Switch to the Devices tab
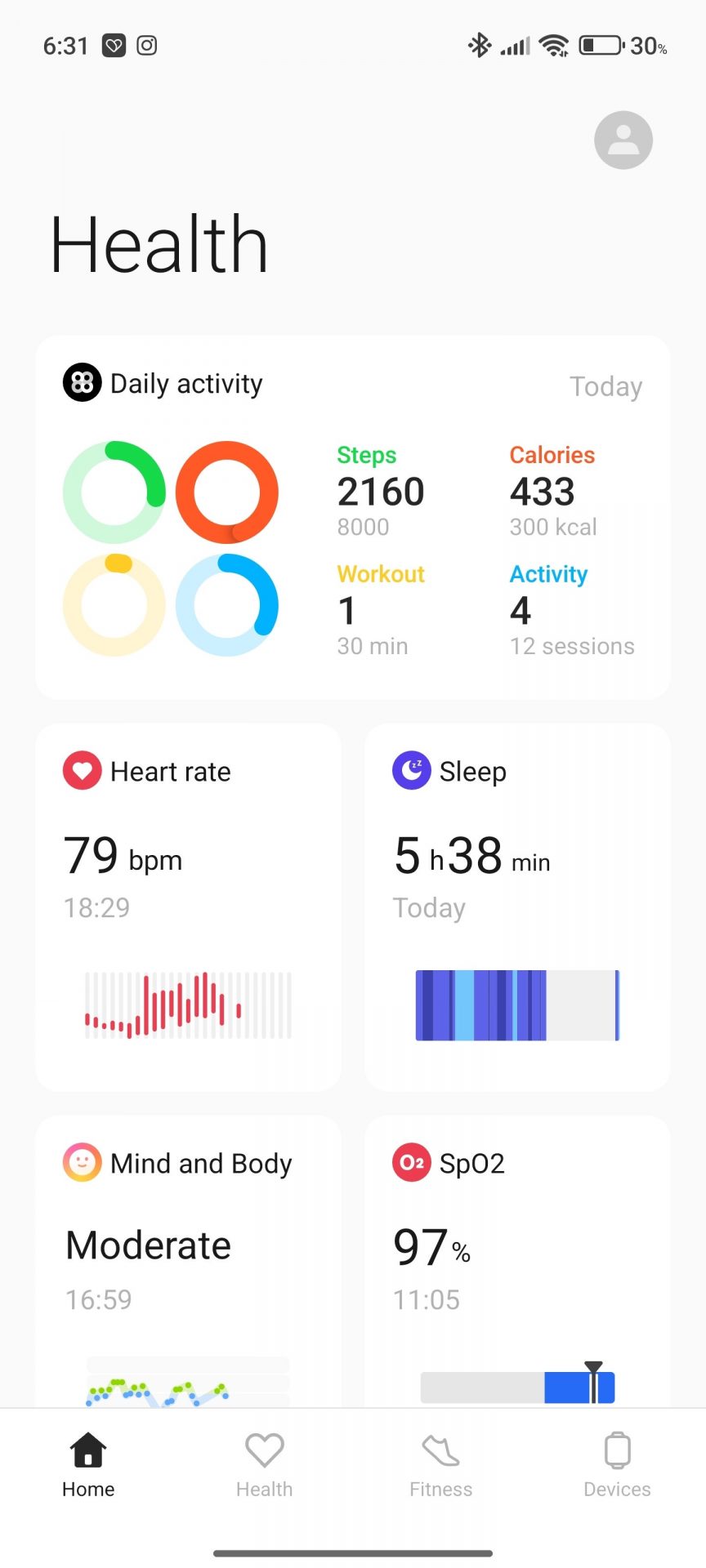The height and width of the screenshot is (1568, 706). coord(617,1465)
